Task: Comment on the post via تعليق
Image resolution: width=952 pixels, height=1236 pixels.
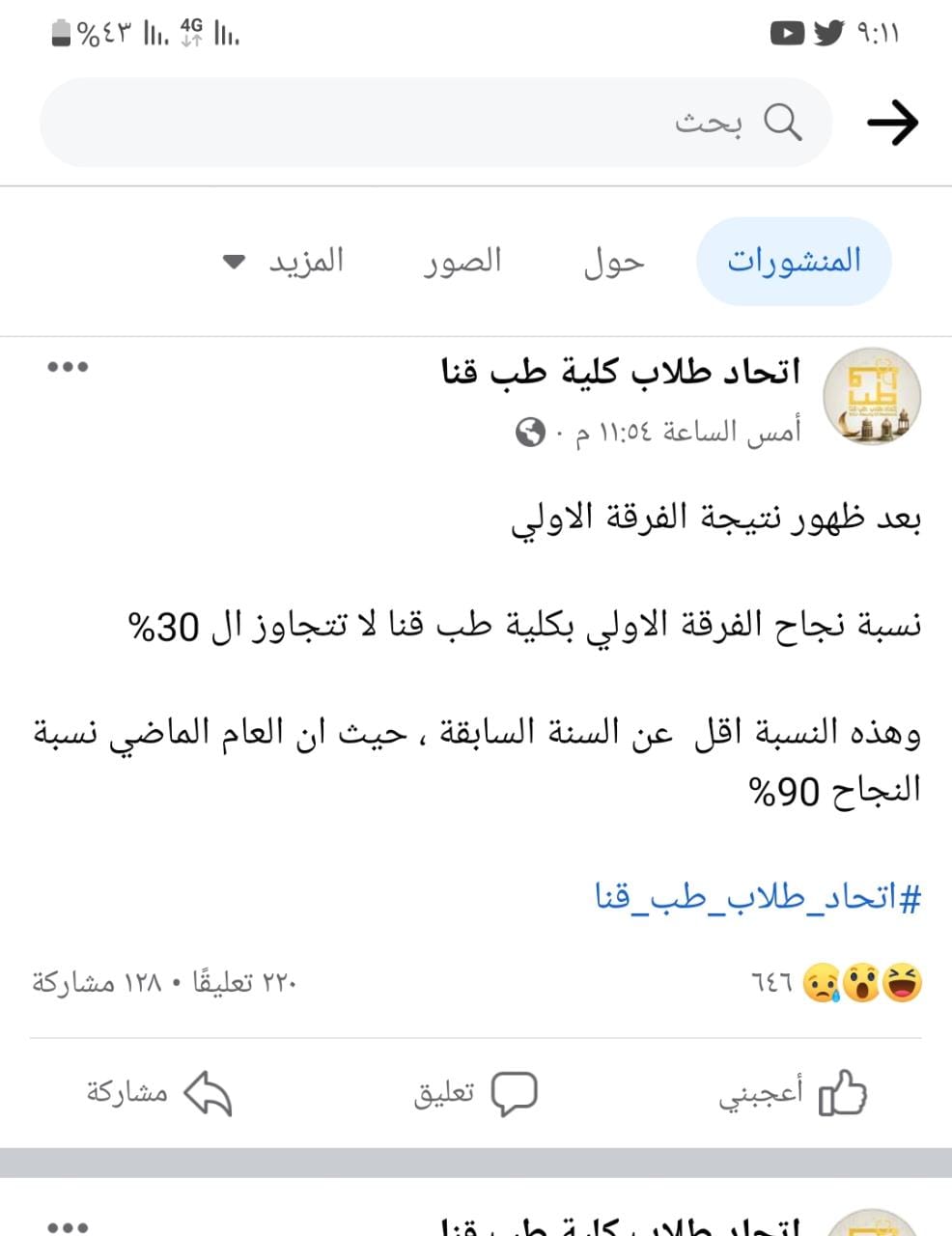Action: (x=475, y=1094)
